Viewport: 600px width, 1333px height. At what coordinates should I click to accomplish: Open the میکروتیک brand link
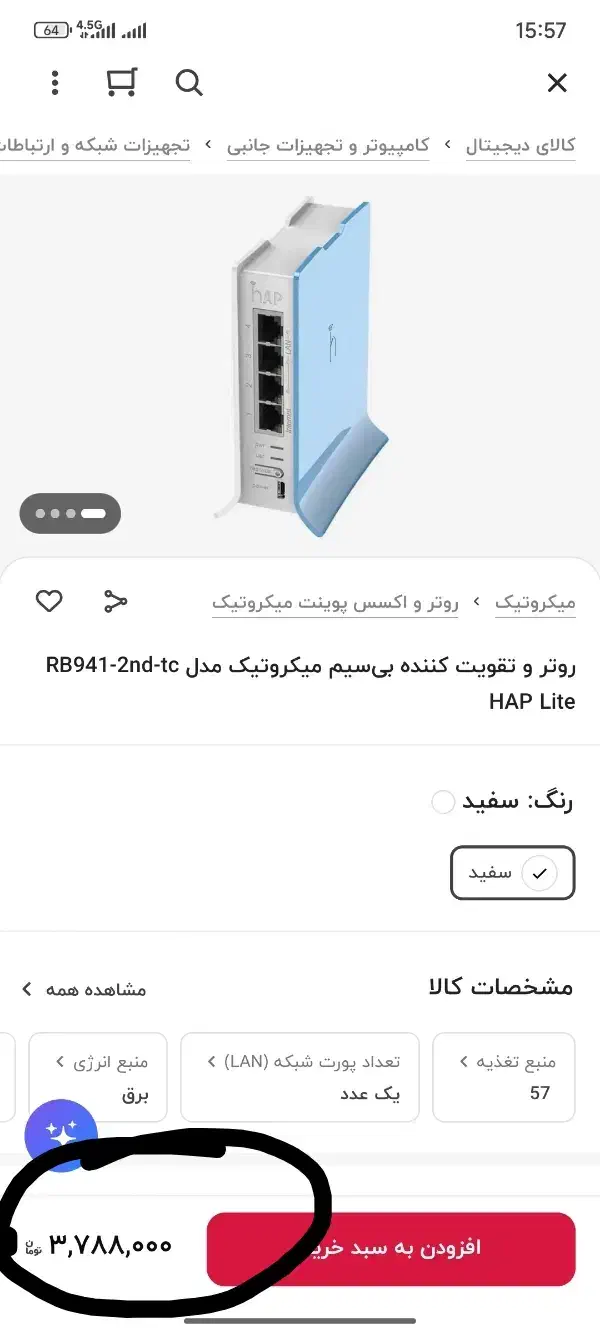coord(536,602)
